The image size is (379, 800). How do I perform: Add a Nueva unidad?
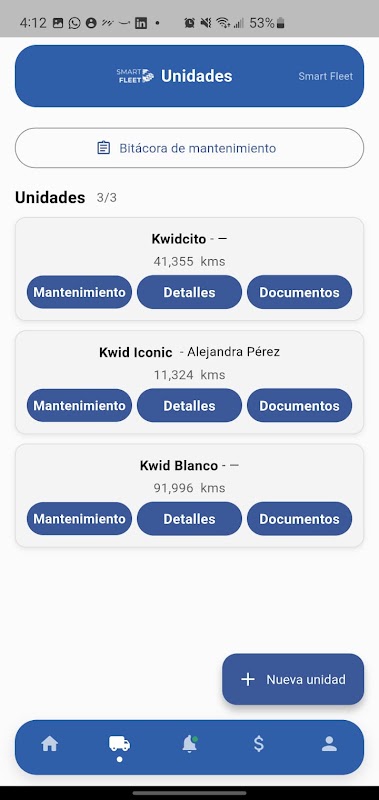[x=293, y=680]
